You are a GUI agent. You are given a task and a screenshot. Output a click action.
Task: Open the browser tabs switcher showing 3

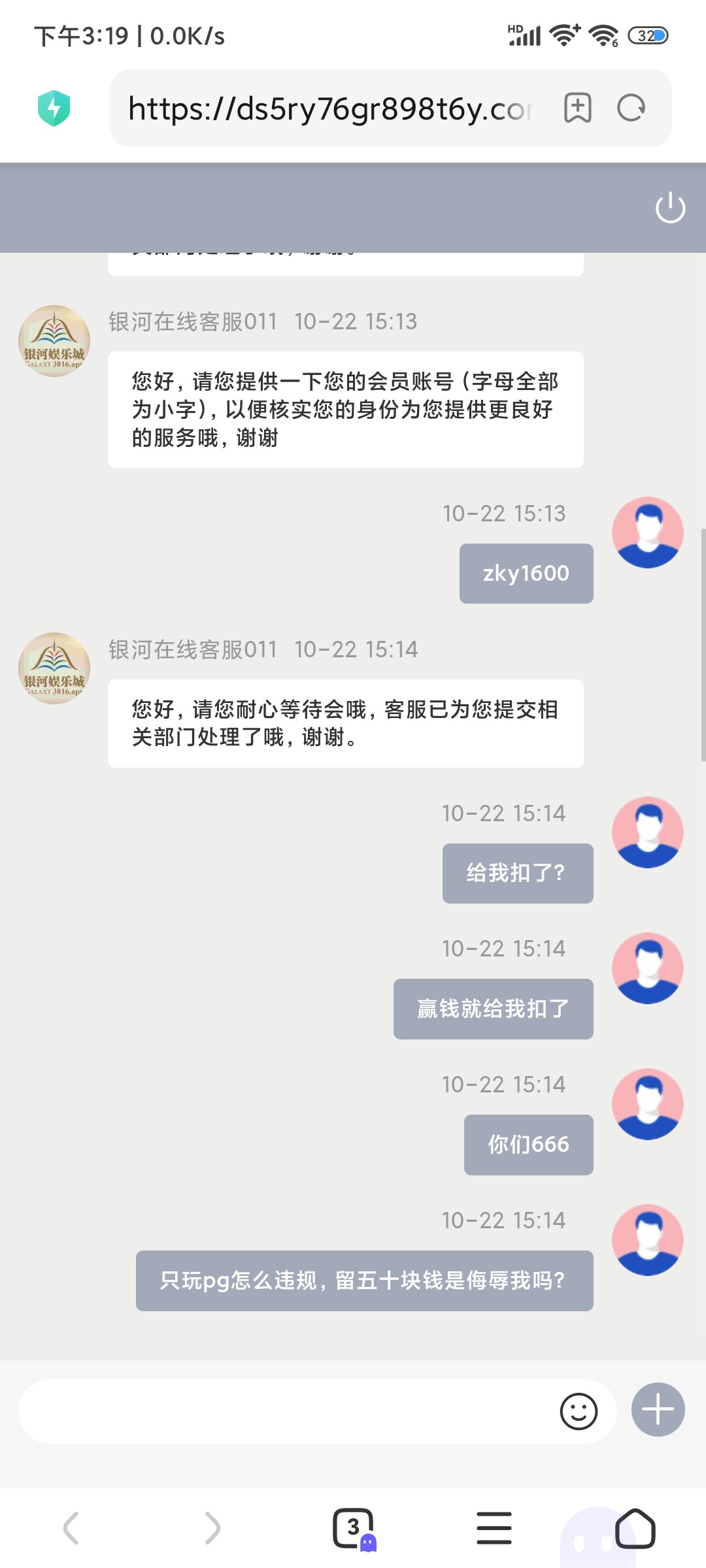354,1527
